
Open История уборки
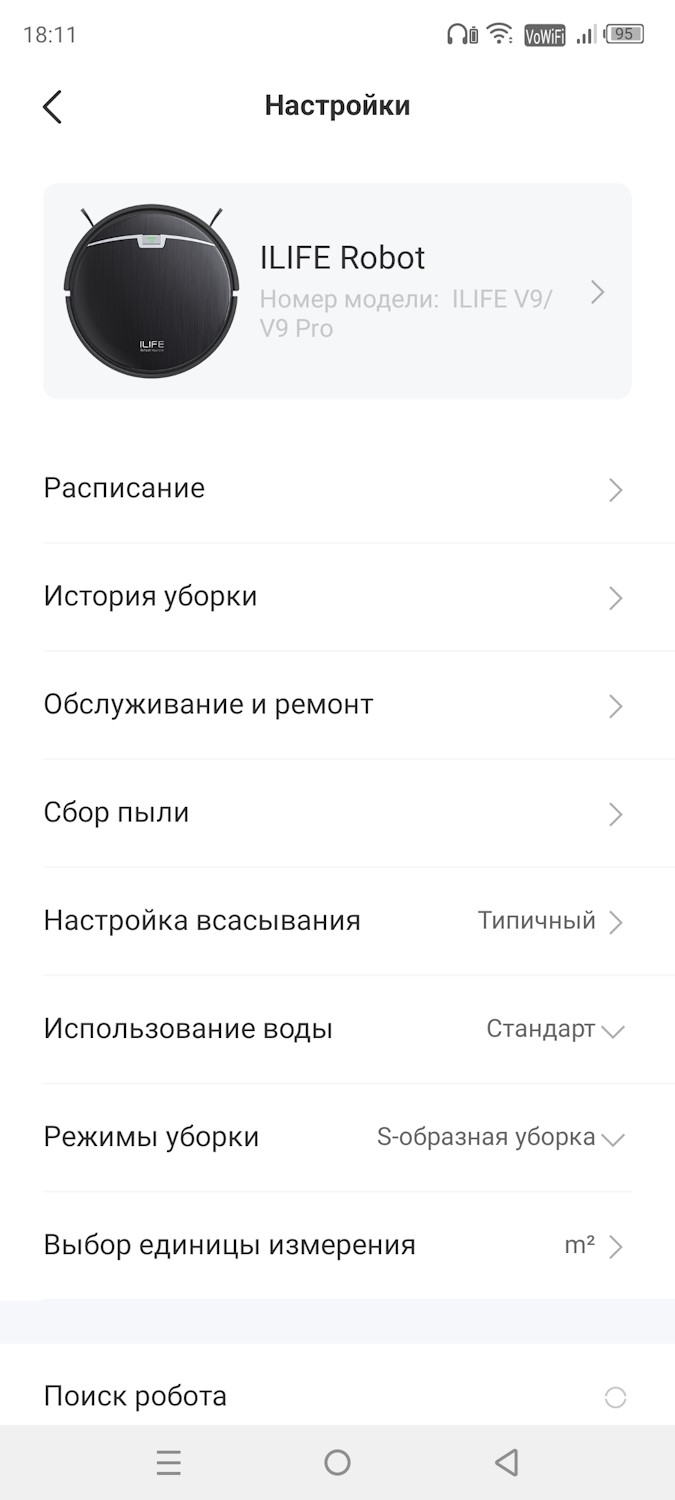[x=337, y=597]
